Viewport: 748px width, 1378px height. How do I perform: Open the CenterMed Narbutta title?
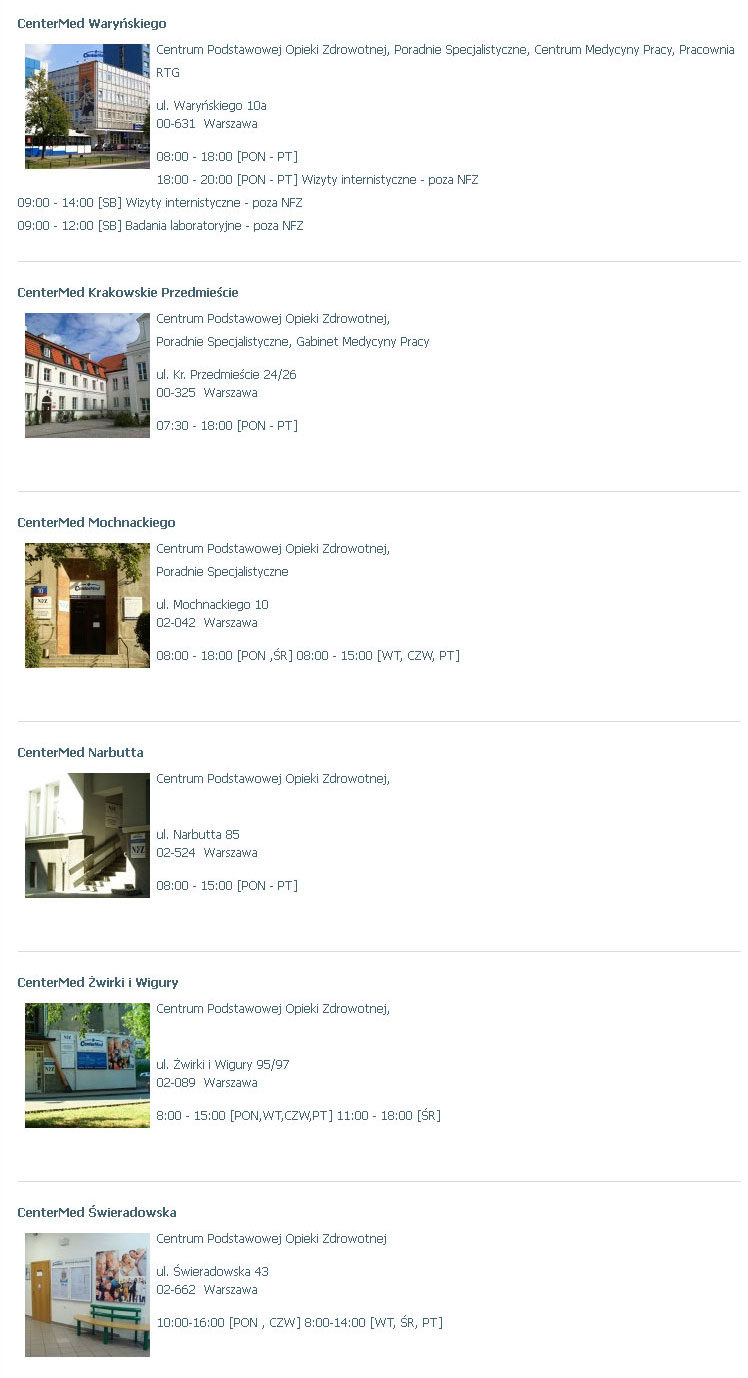click(80, 752)
